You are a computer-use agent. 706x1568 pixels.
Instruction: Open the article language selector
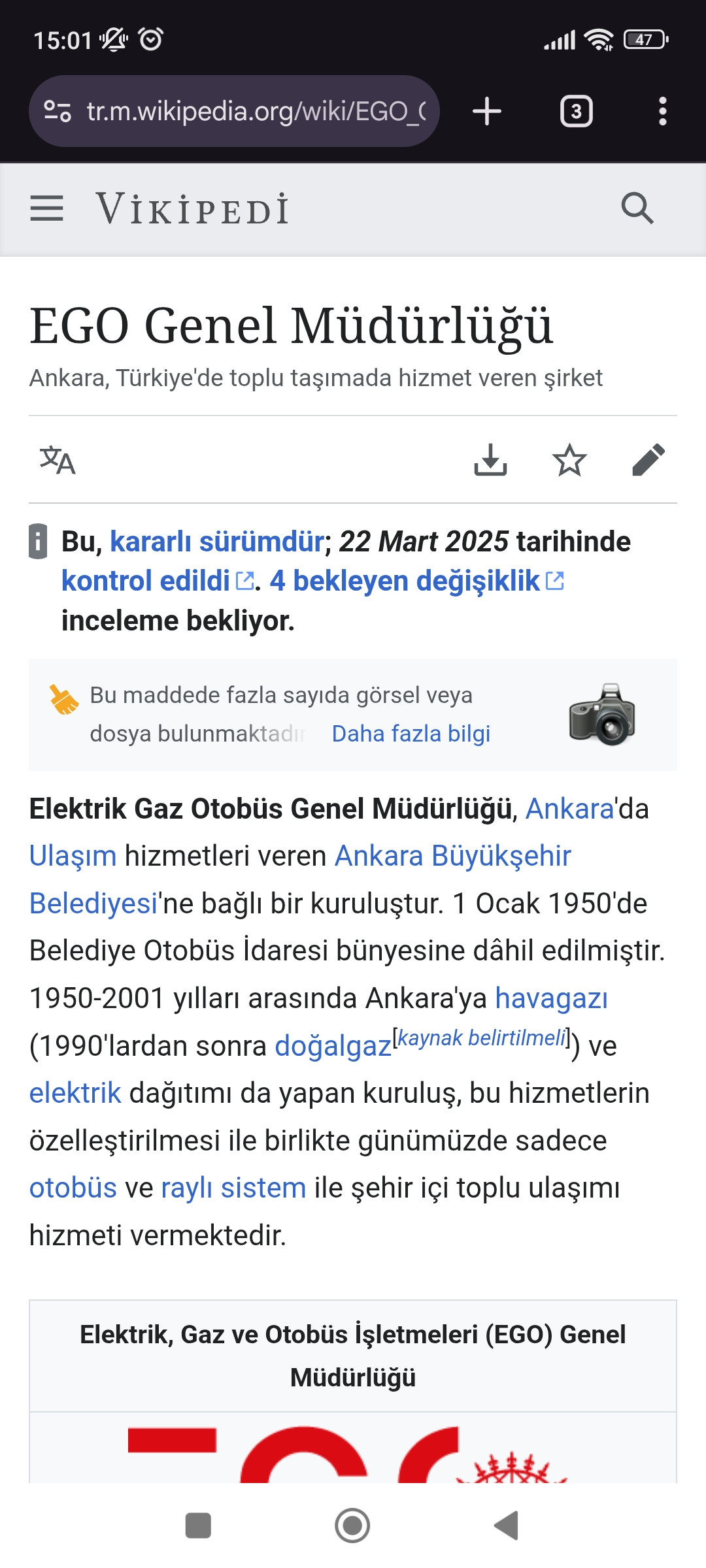click(x=58, y=461)
